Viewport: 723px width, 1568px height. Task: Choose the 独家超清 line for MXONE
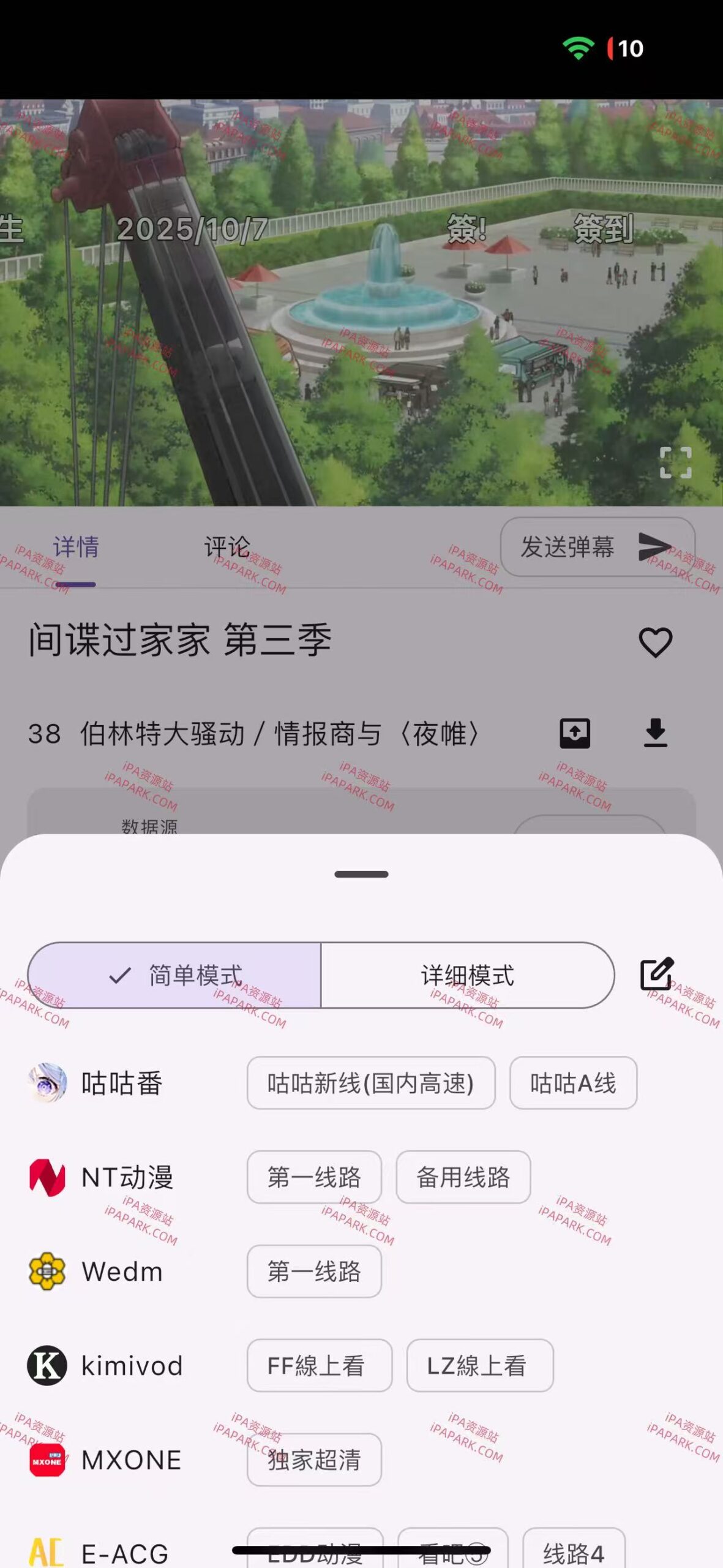[314, 1460]
